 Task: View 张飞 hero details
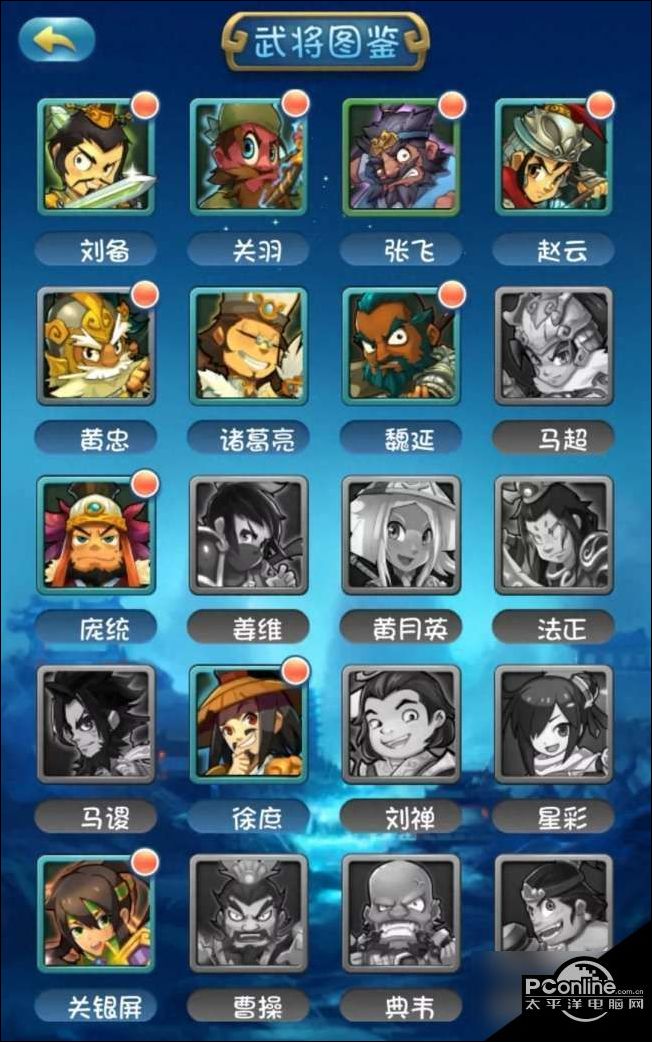tap(401, 156)
